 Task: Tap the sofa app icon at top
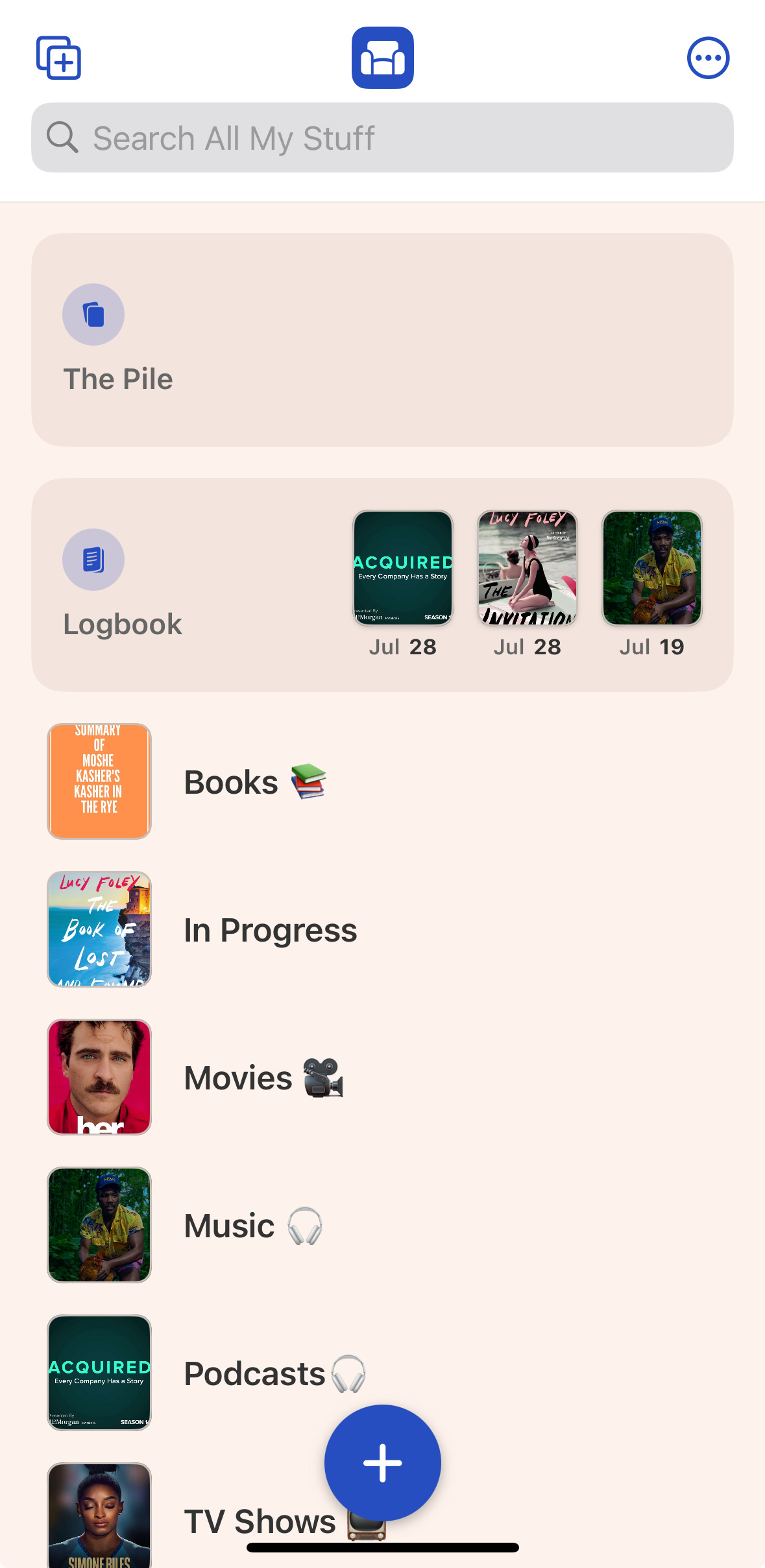[382, 58]
